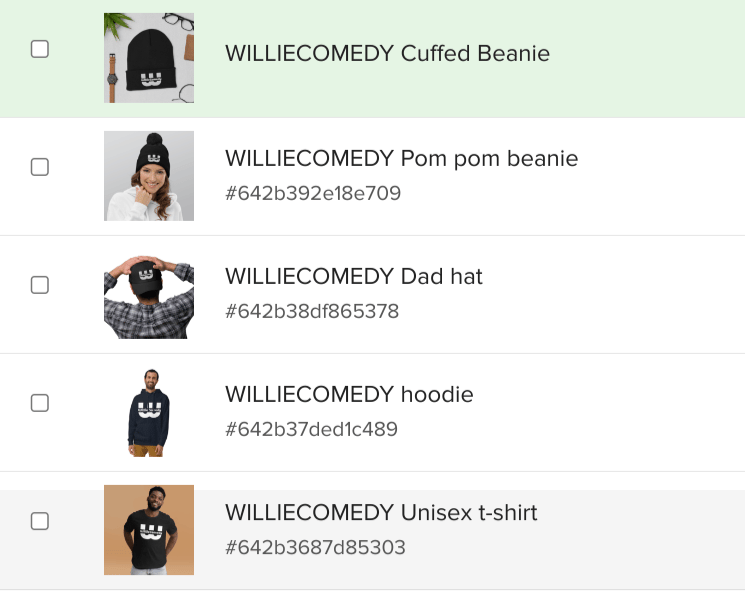The width and height of the screenshot is (745, 612).
Task: Check the Unisex t-shirt checkbox
Action: pos(40,521)
